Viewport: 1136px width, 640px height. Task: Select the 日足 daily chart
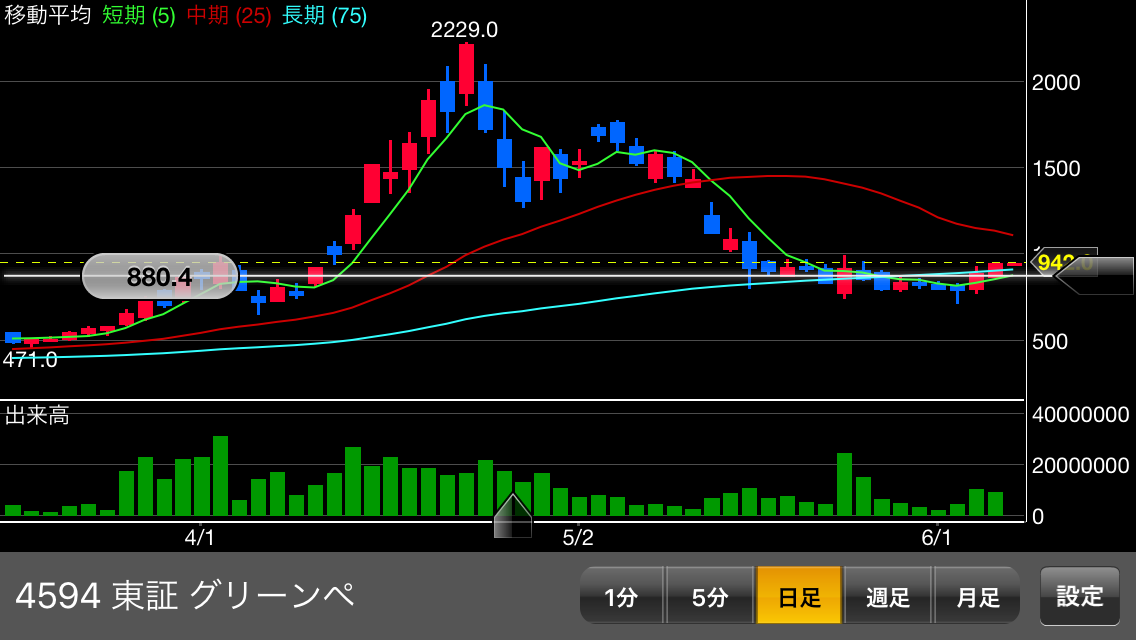coord(799,597)
